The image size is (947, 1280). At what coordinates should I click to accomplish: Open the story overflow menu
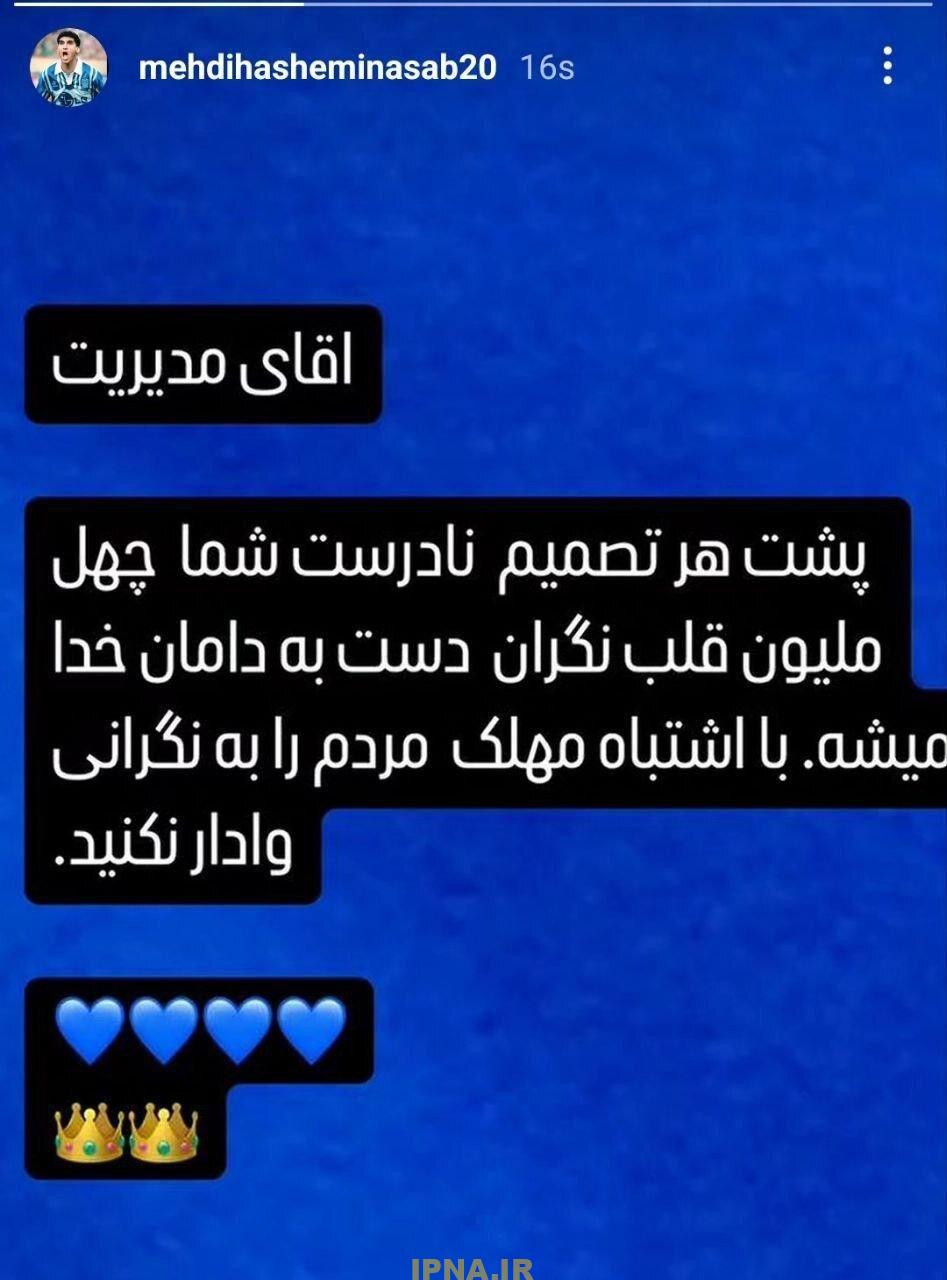point(886,66)
